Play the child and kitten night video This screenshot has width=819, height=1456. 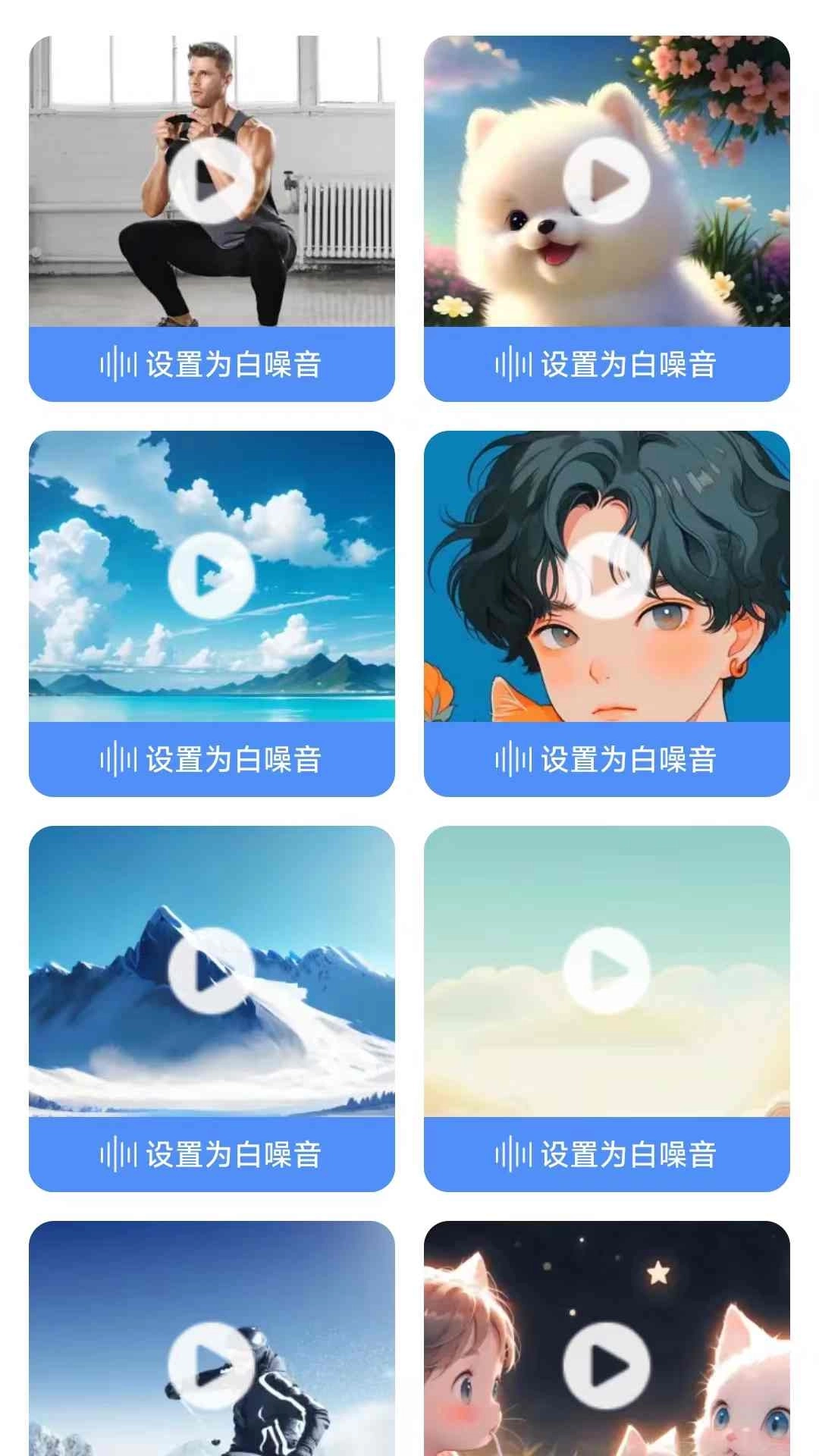(x=607, y=1365)
